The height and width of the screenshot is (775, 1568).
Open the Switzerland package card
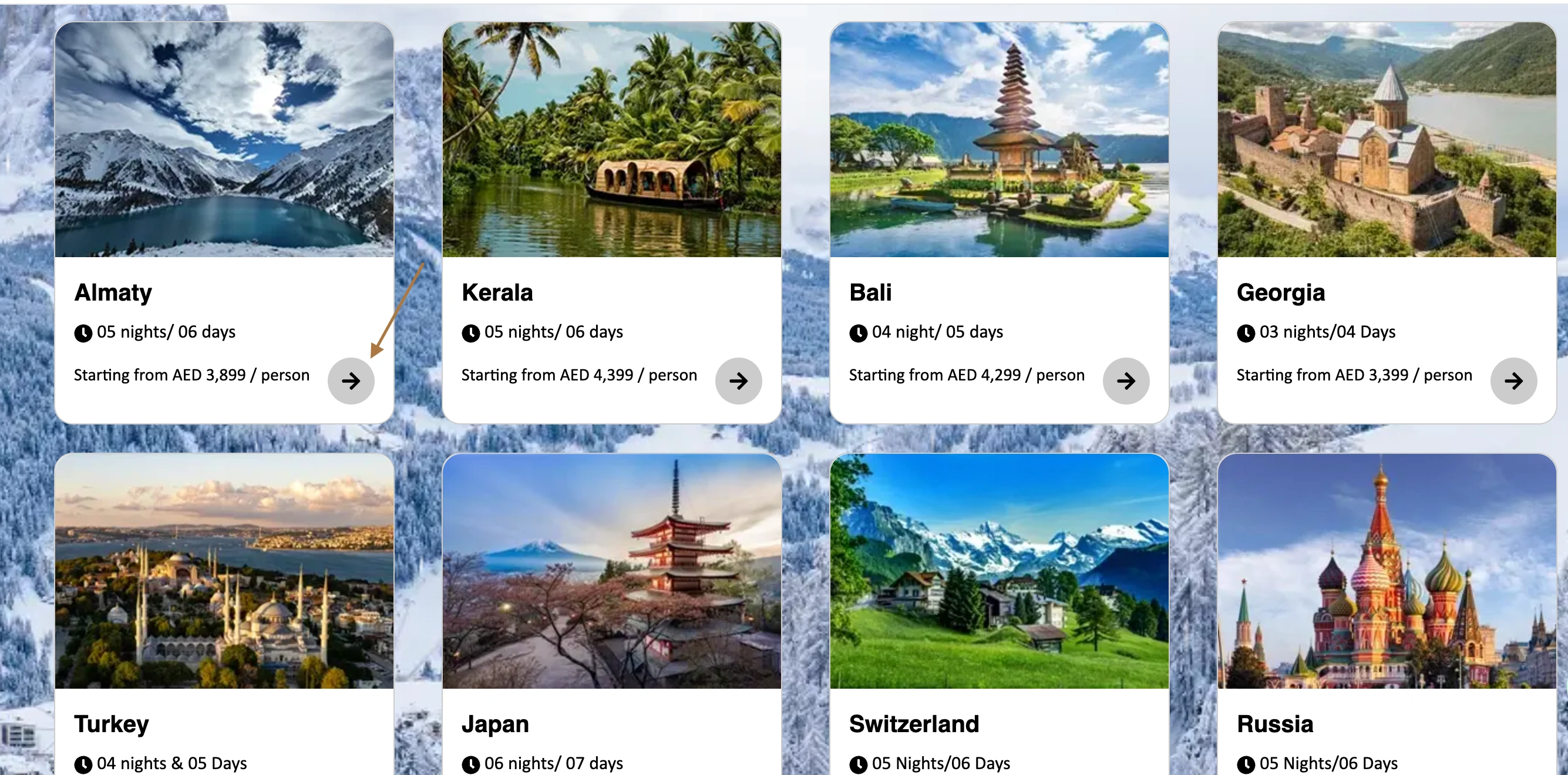(999, 572)
